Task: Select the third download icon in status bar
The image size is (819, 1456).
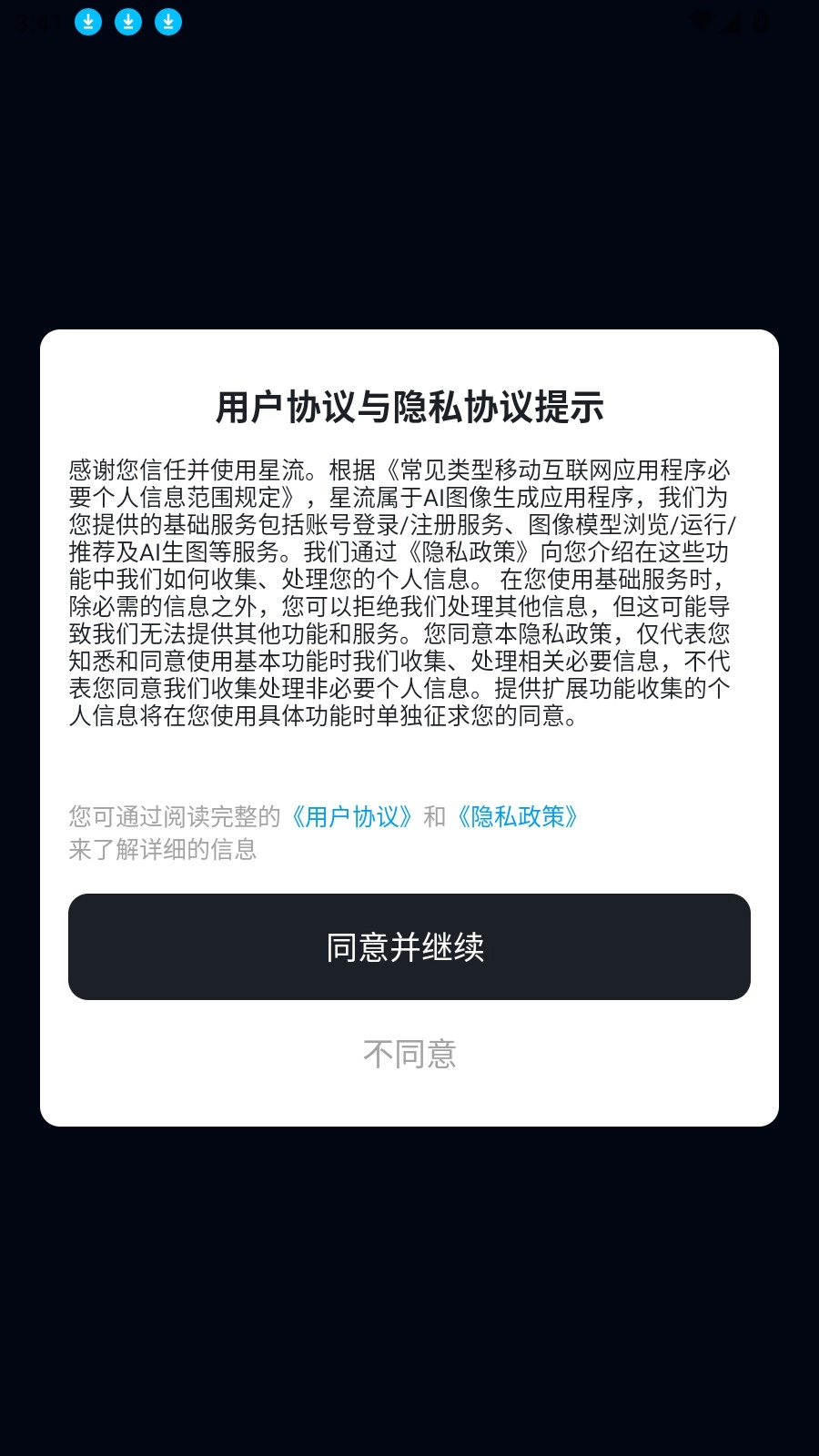Action: (x=167, y=21)
